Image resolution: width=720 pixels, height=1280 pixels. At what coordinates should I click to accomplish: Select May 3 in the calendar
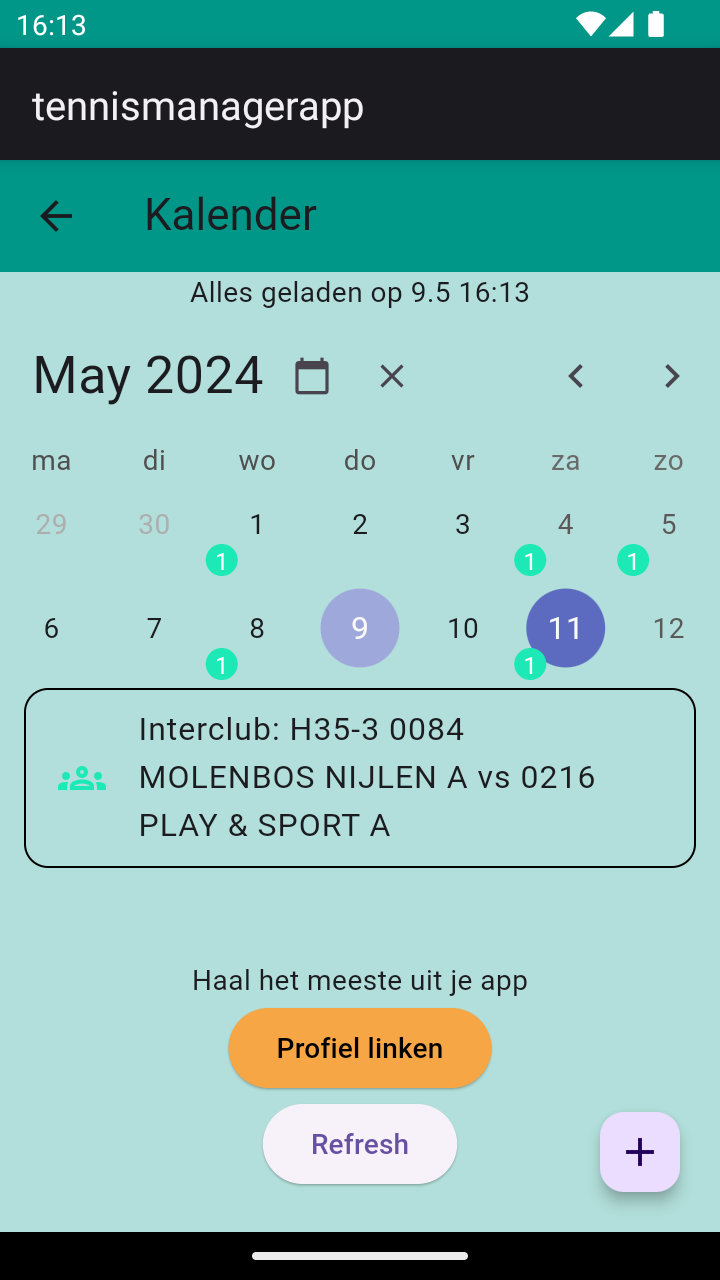pyautogui.click(x=462, y=525)
